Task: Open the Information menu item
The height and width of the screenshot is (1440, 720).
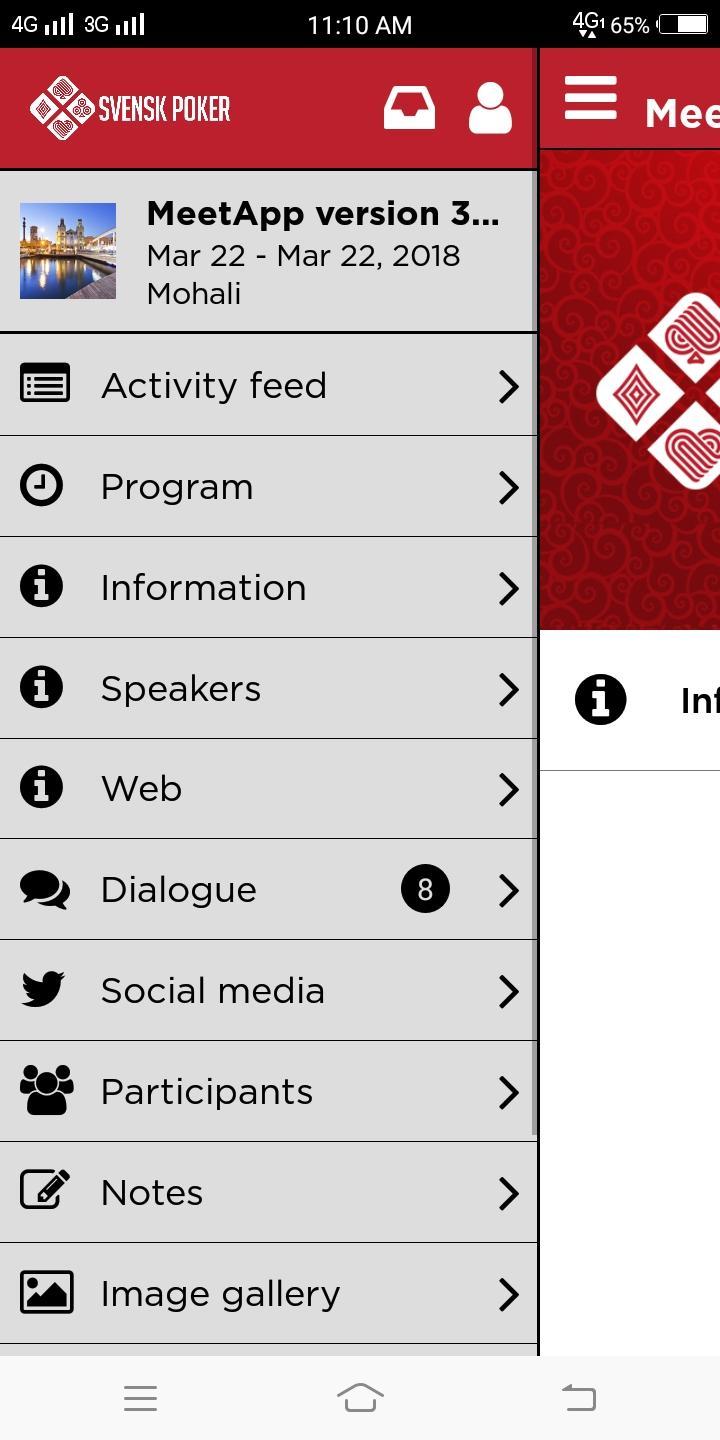Action: (x=268, y=588)
